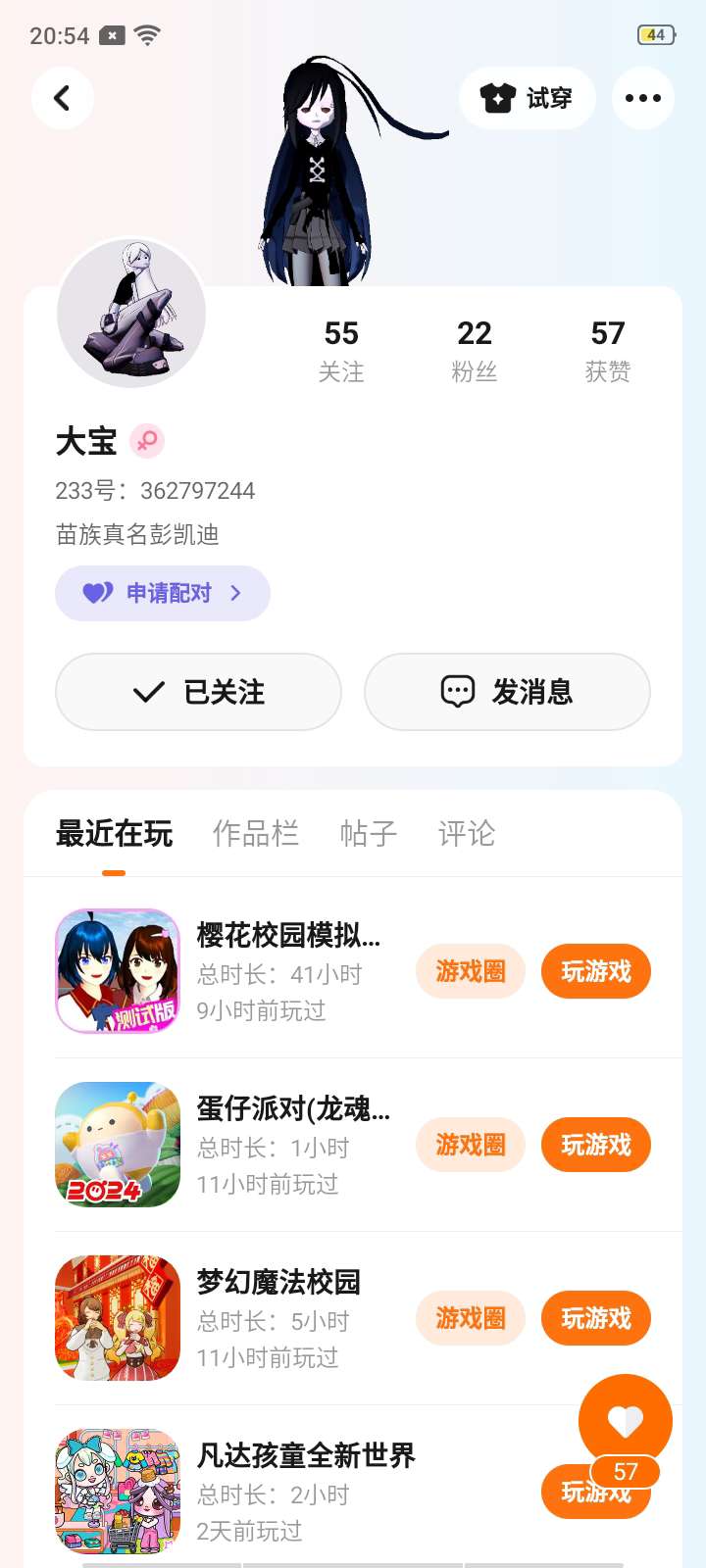Open the three-dot overflow menu
This screenshot has height=1568, width=706.
coord(643,98)
